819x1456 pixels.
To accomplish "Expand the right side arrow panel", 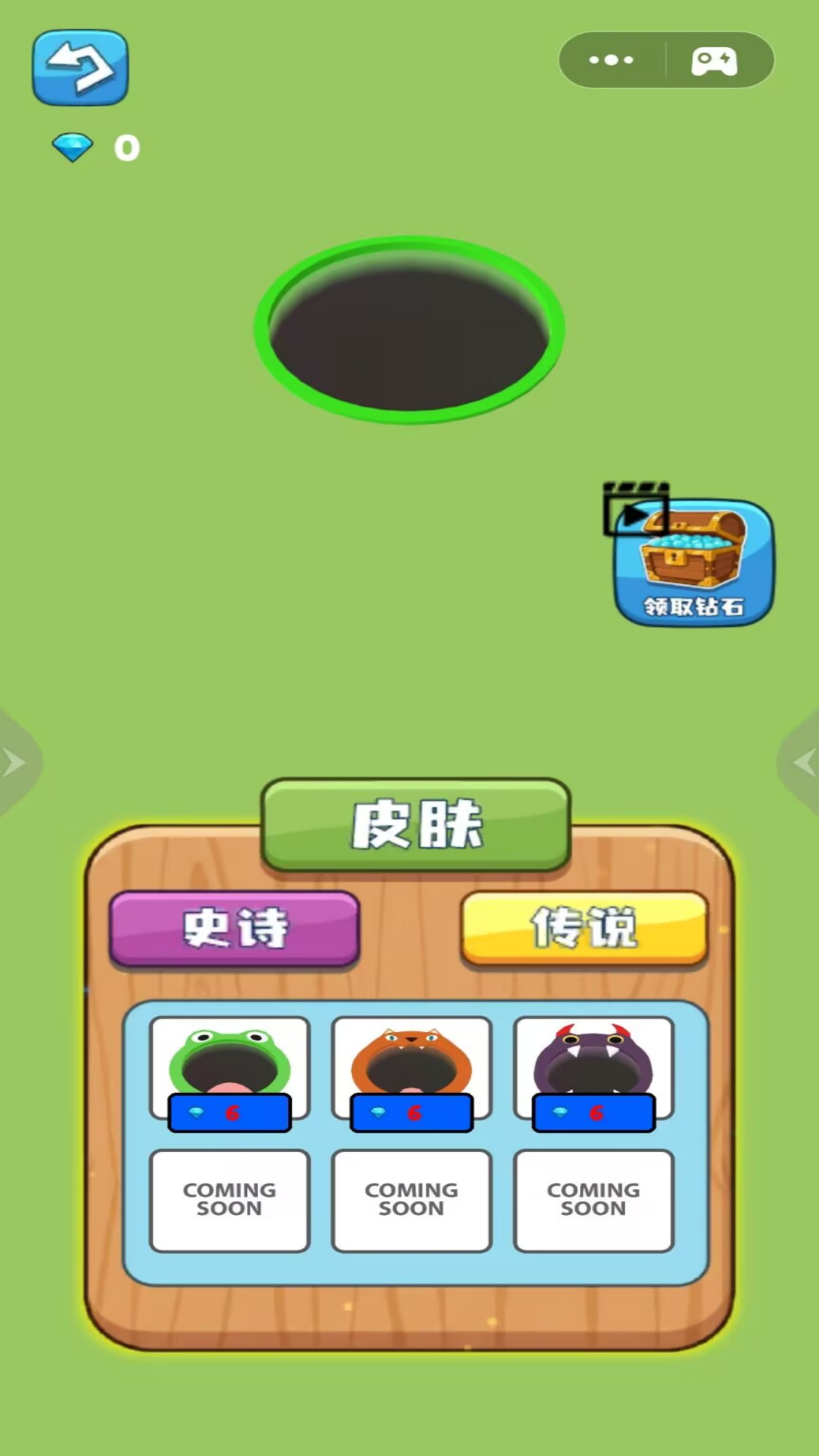I will (805, 762).
